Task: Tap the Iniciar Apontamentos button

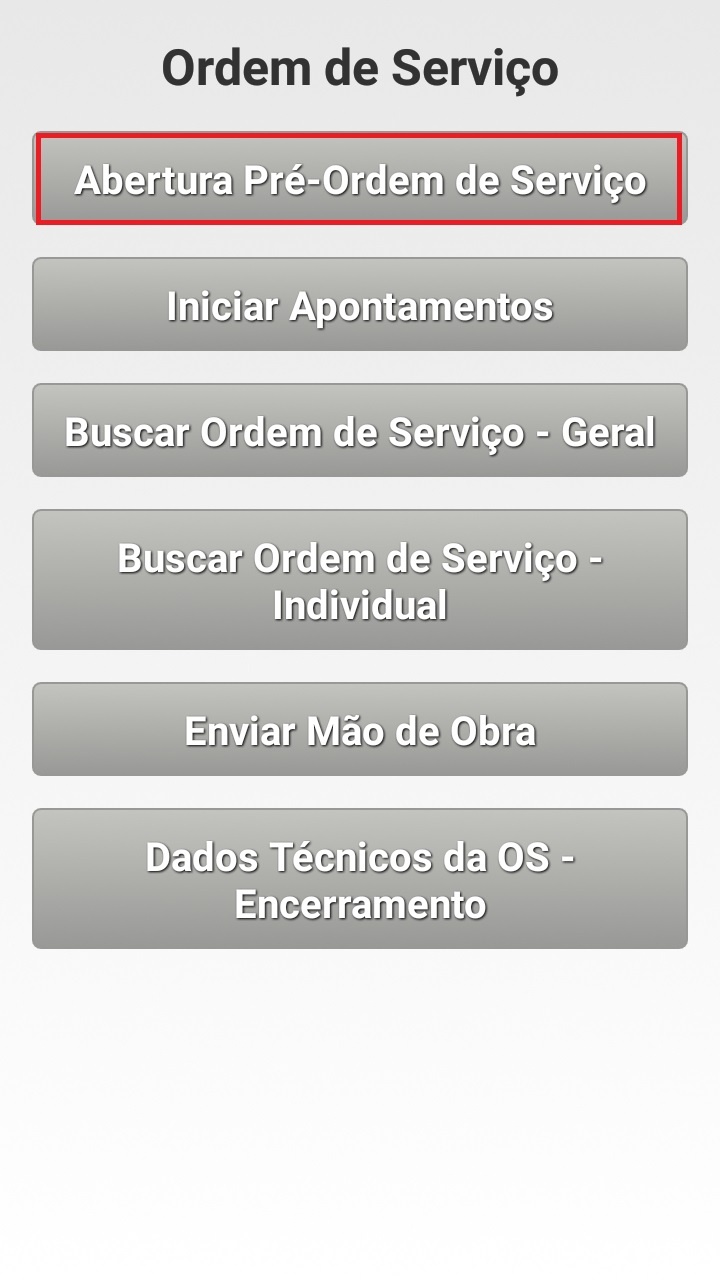Action: (x=360, y=305)
